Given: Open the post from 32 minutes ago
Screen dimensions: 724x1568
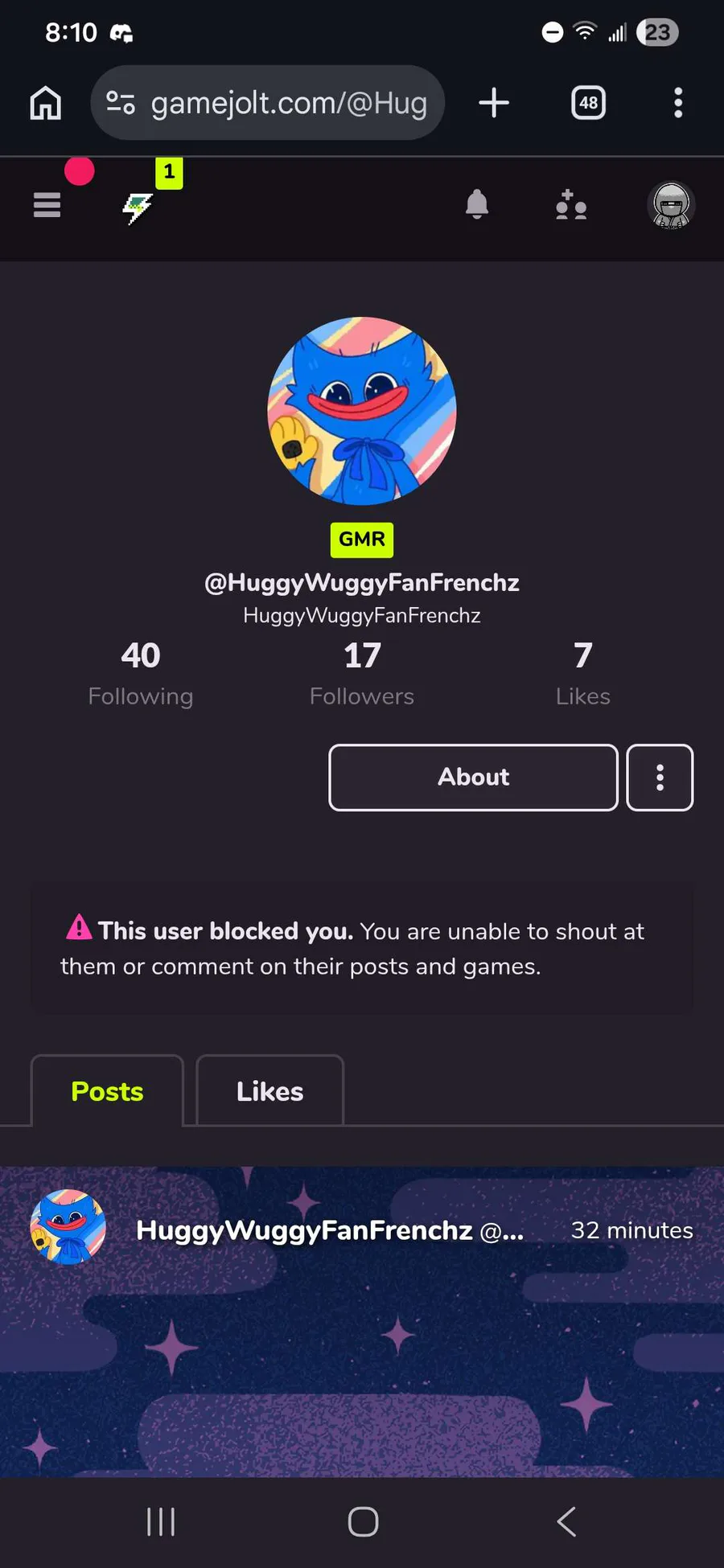Looking at the screenshot, I should [x=631, y=1230].
